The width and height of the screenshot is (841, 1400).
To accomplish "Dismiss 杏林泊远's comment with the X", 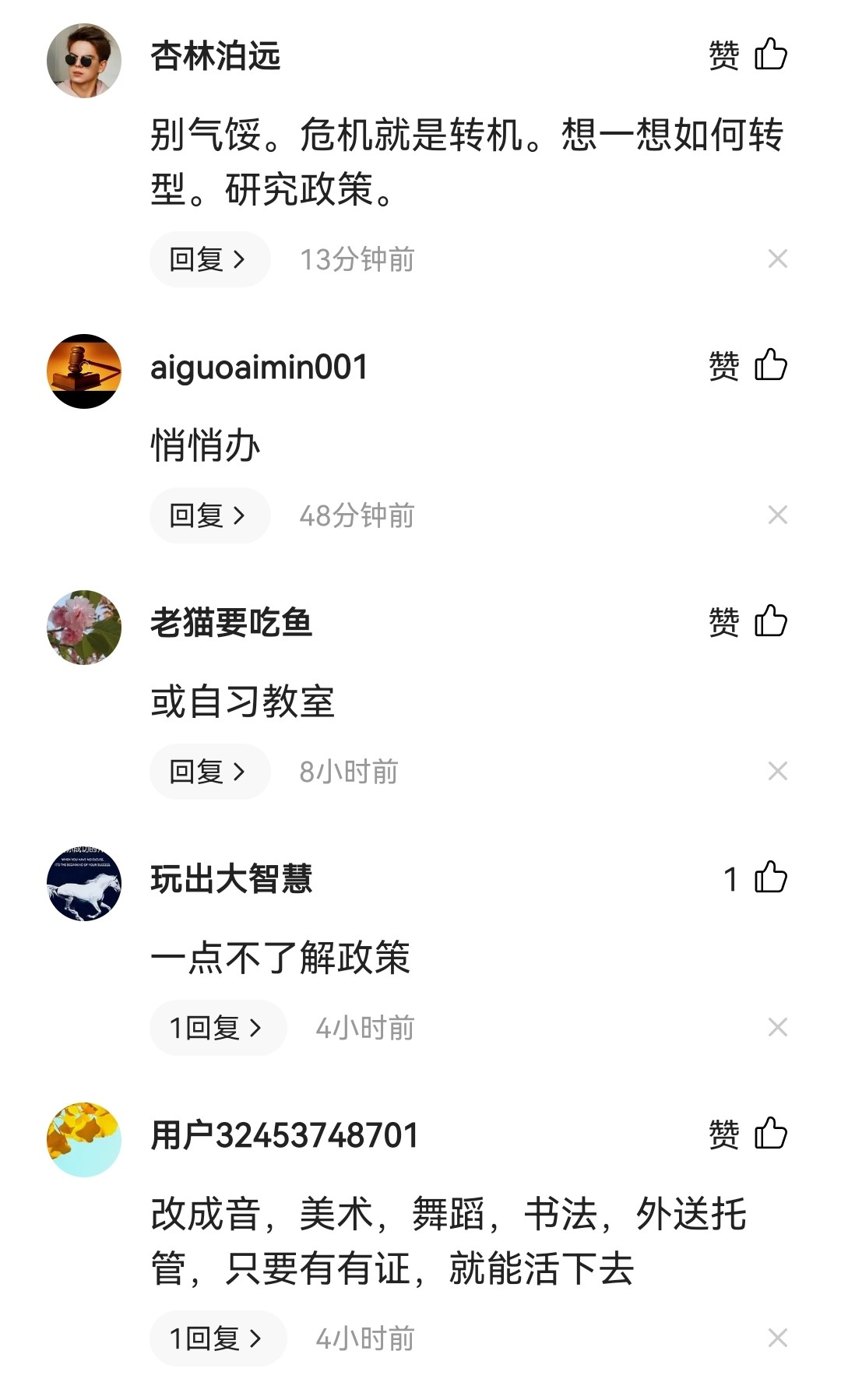I will tap(777, 259).
